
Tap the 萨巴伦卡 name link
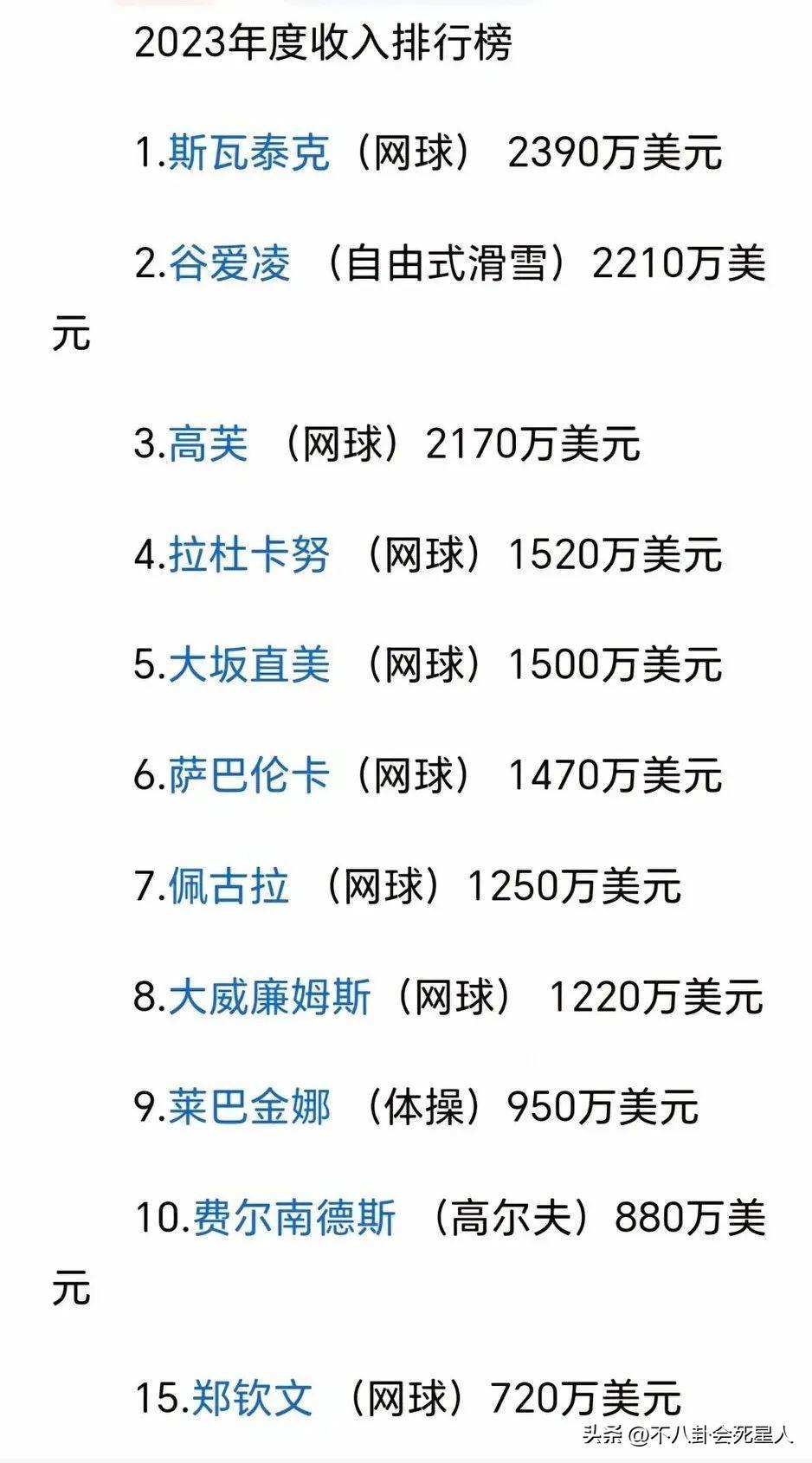click(x=248, y=775)
